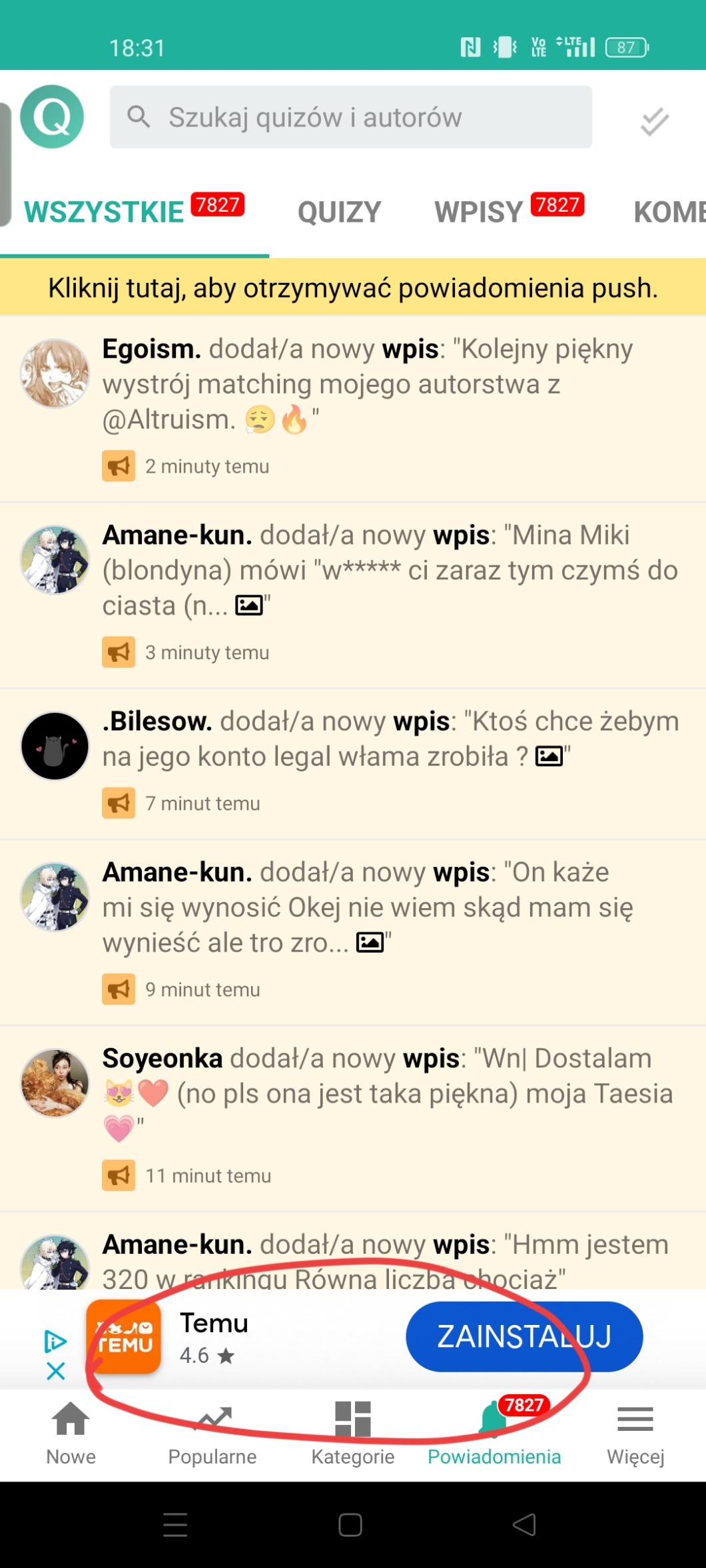Go back with the system back button
Screen dimensions: 706x1568
point(525,1525)
